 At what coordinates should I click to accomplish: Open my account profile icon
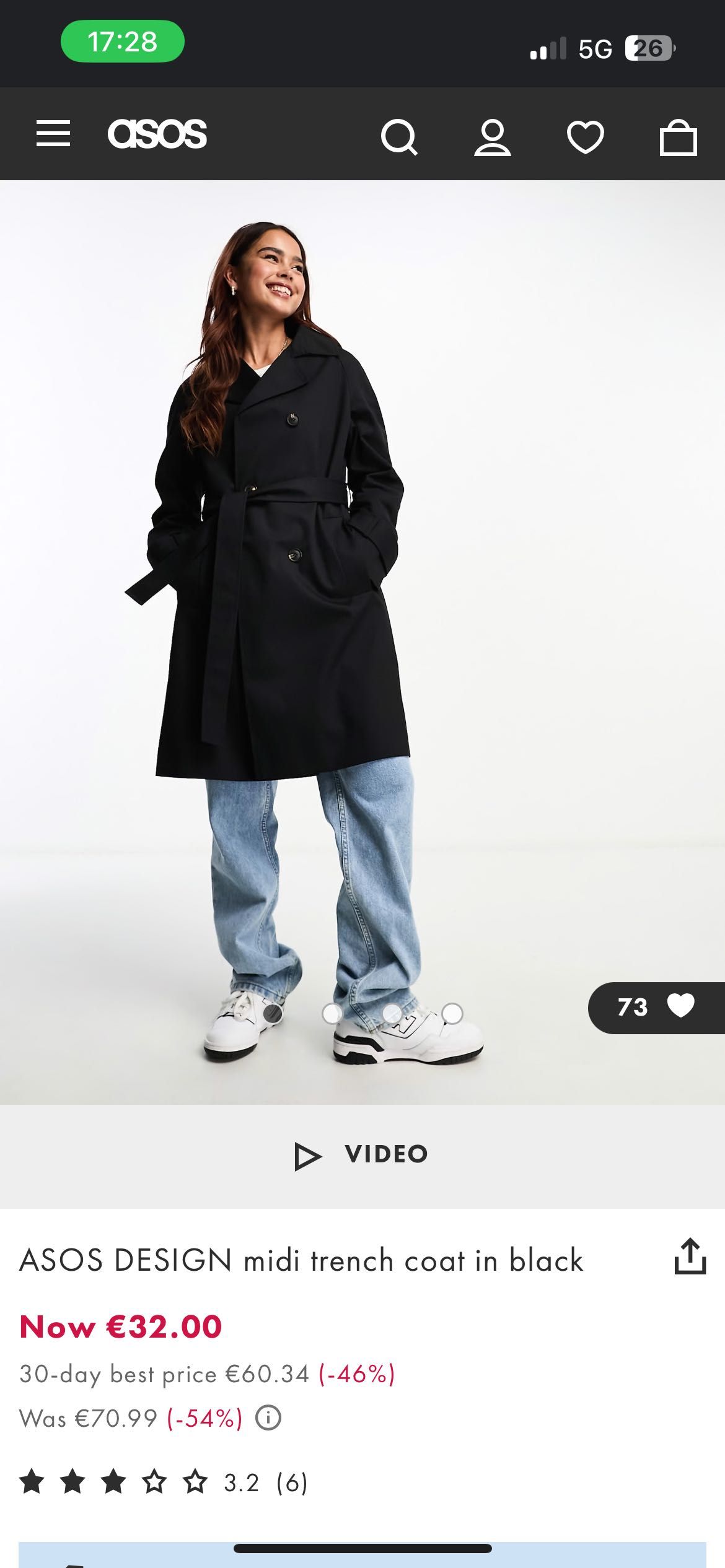click(x=493, y=136)
